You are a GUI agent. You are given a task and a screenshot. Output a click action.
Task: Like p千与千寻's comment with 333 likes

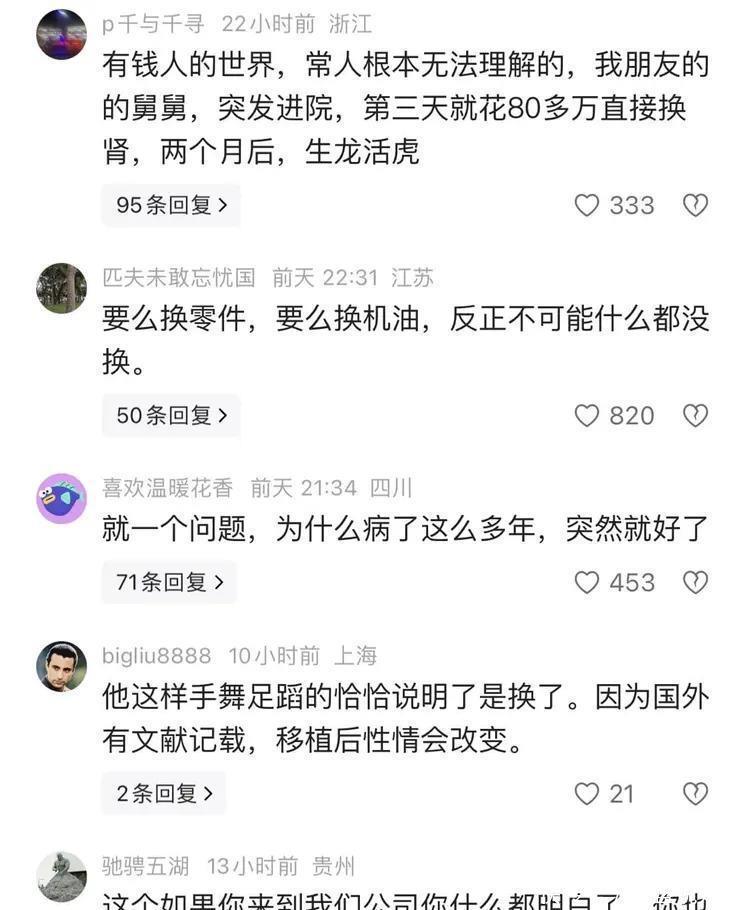(587, 205)
